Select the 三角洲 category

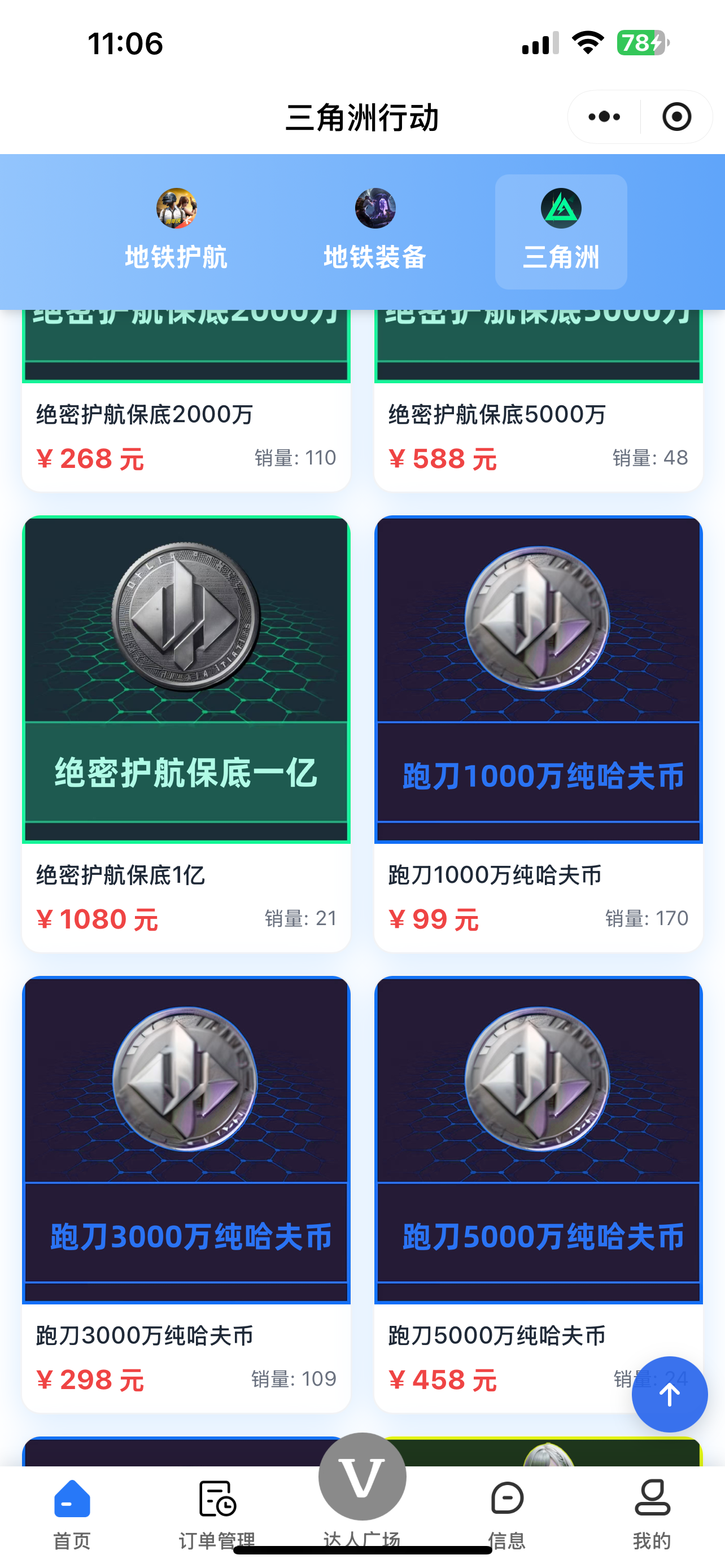coord(561,231)
